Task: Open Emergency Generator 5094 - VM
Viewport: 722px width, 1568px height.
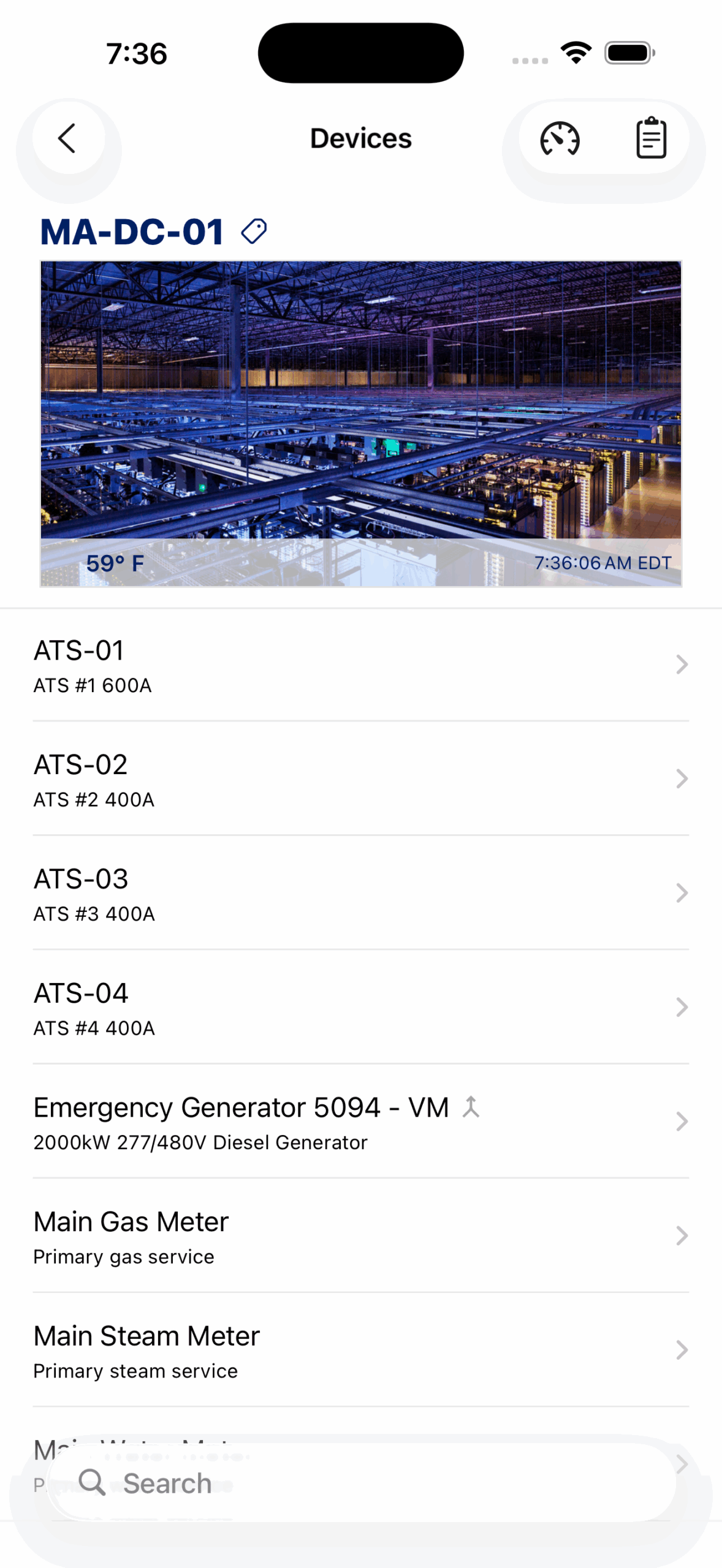Action: (360, 1122)
